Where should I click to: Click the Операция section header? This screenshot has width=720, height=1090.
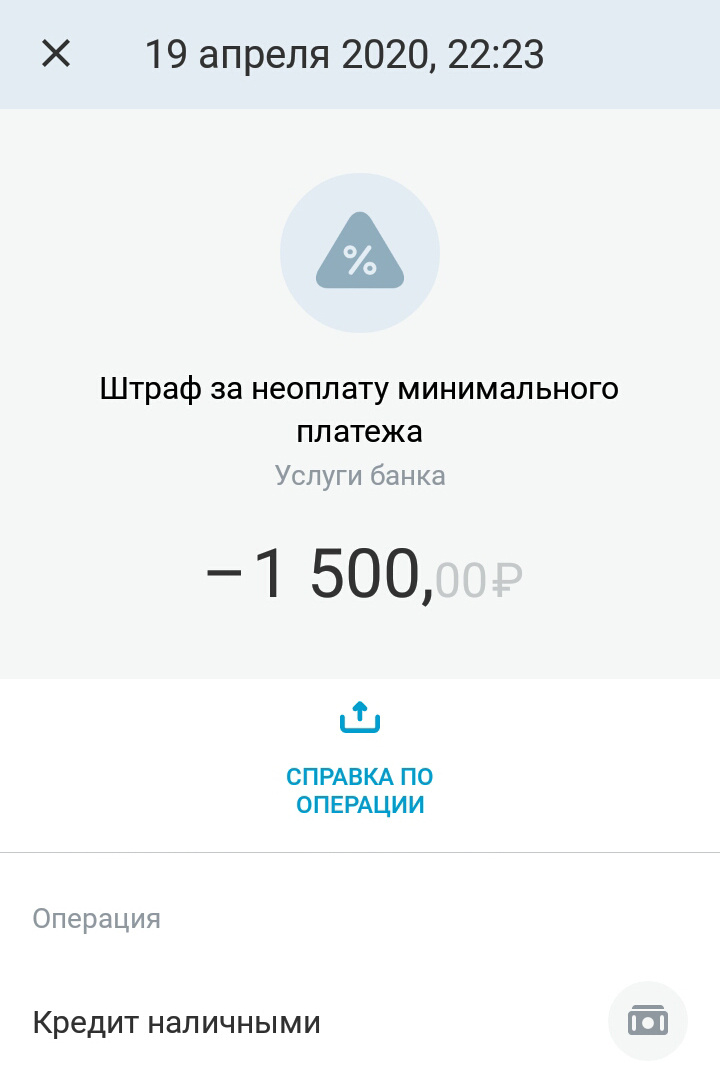tap(96, 919)
